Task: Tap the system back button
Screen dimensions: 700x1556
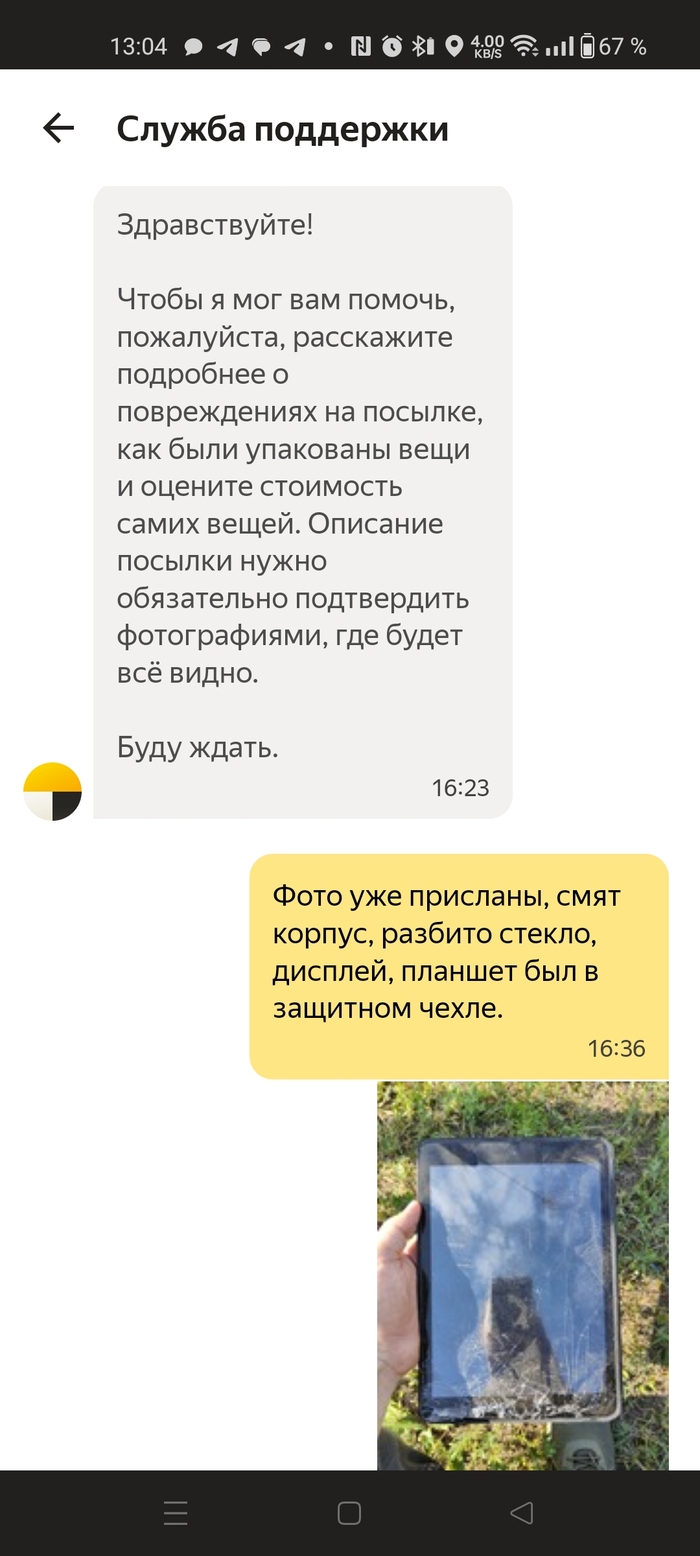Action: click(522, 1513)
